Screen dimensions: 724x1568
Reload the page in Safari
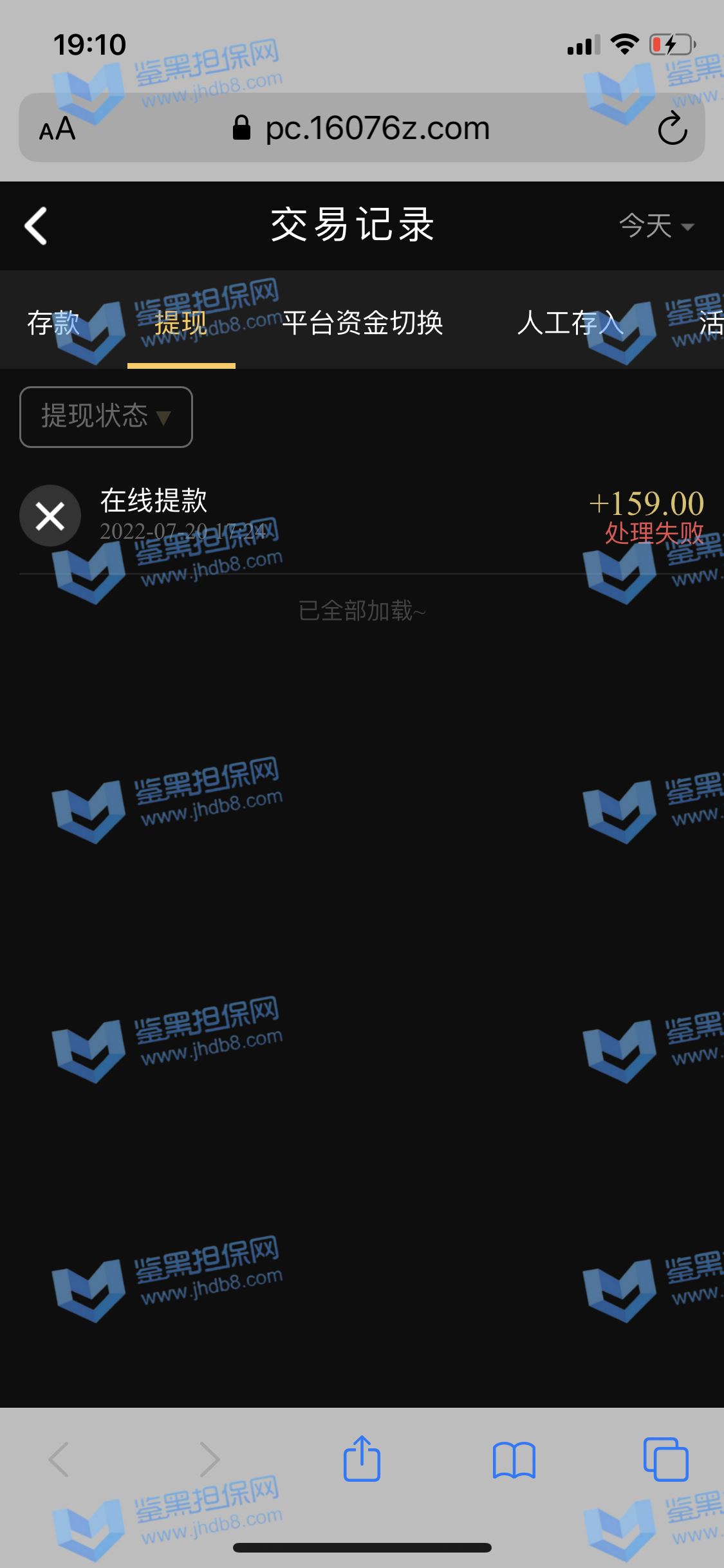coord(673,129)
